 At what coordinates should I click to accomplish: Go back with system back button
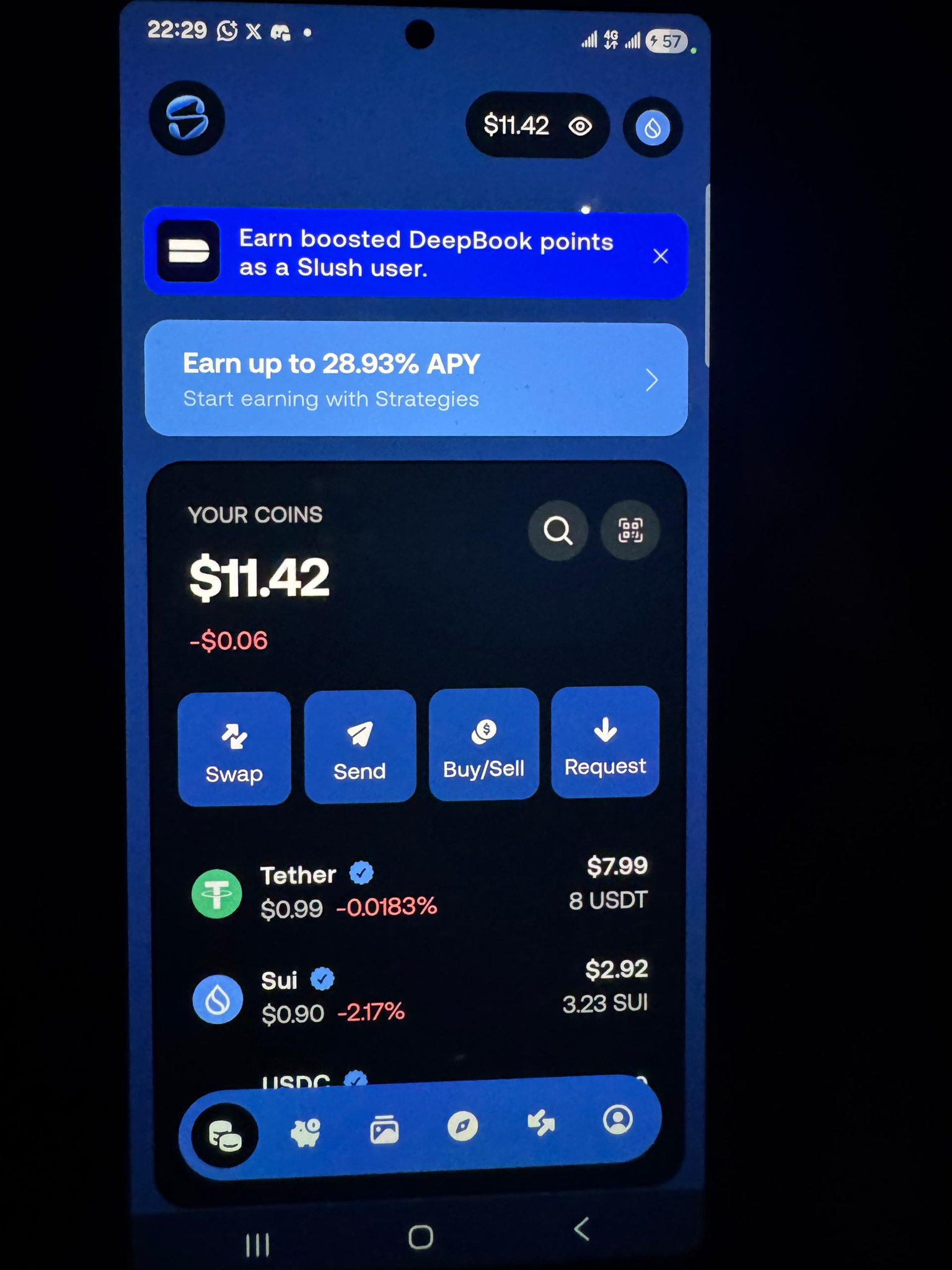click(581, 1228)
